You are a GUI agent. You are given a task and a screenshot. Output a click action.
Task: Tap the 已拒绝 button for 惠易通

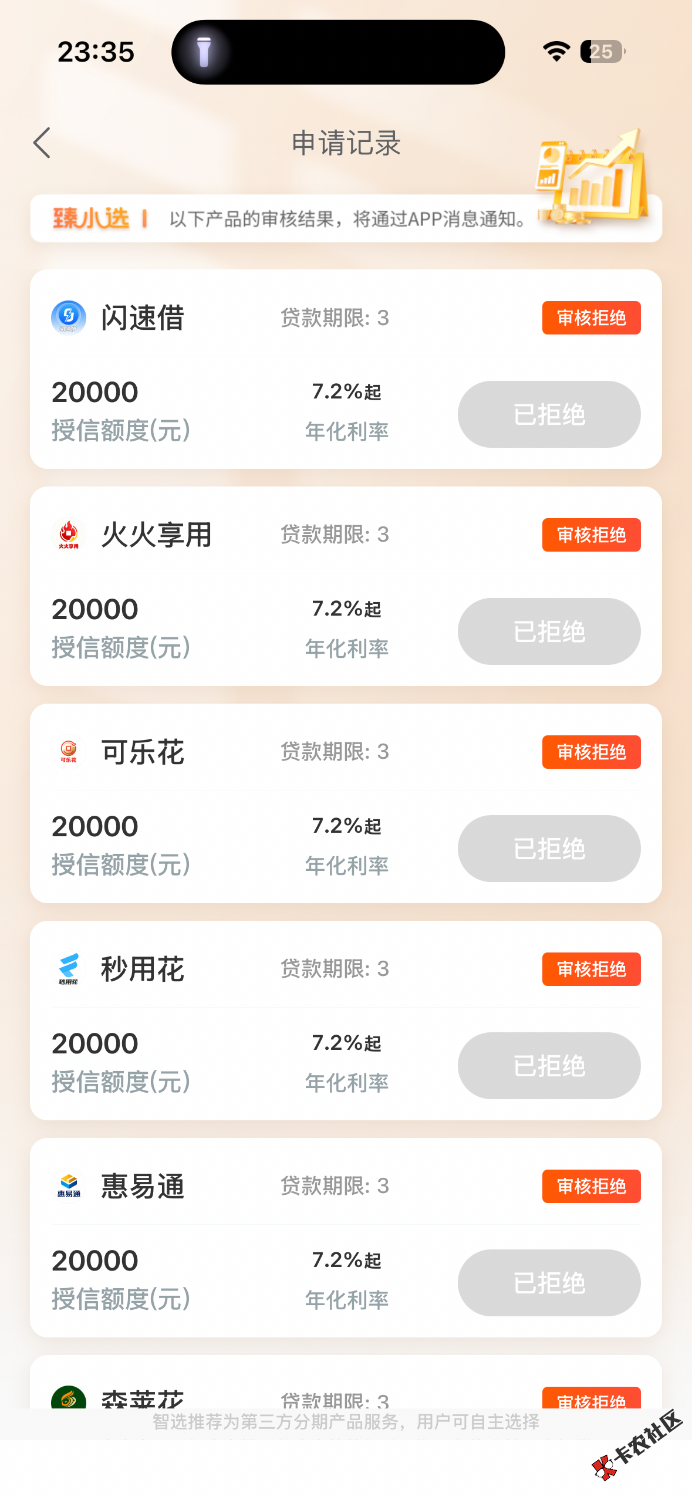pos(549,1282)
